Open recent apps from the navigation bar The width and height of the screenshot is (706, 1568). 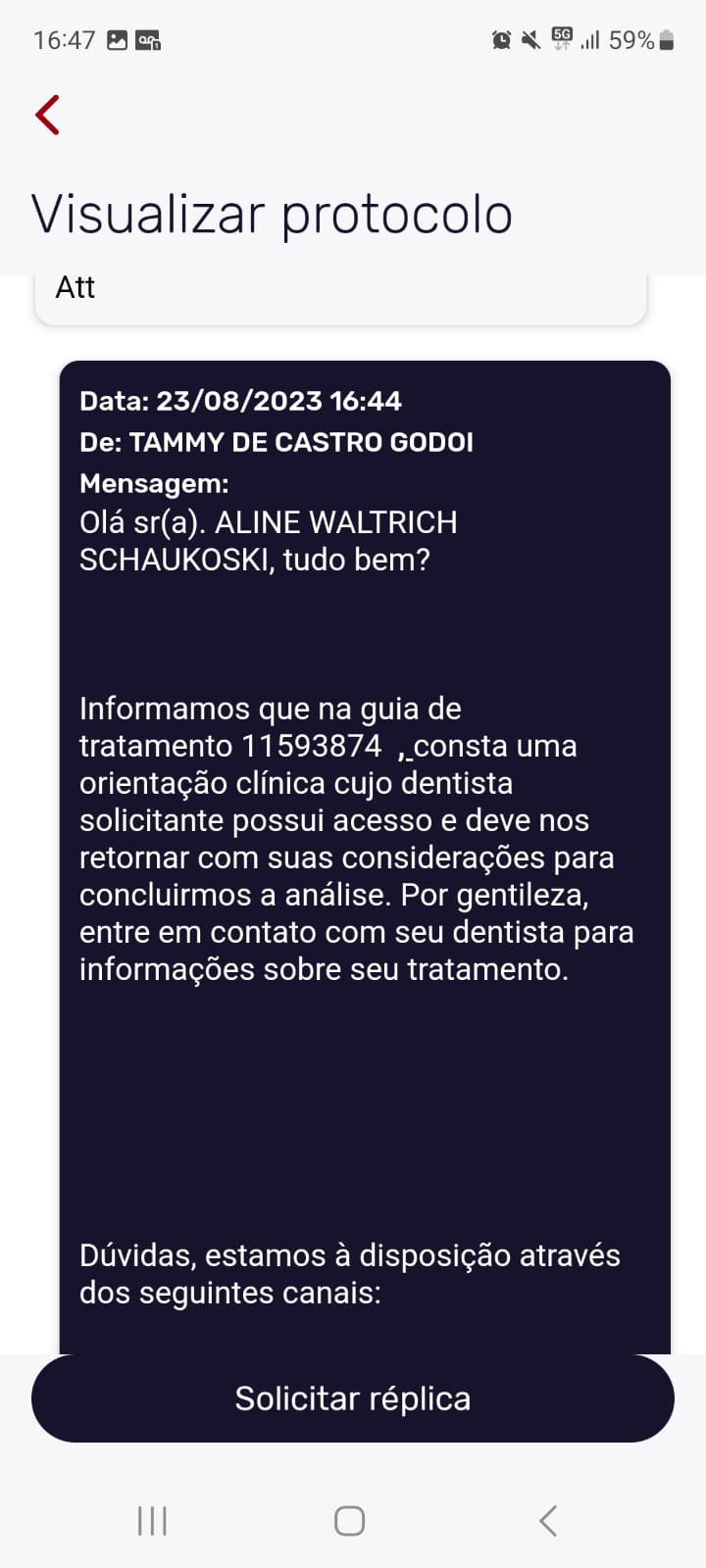click(x=153, y=1521)
